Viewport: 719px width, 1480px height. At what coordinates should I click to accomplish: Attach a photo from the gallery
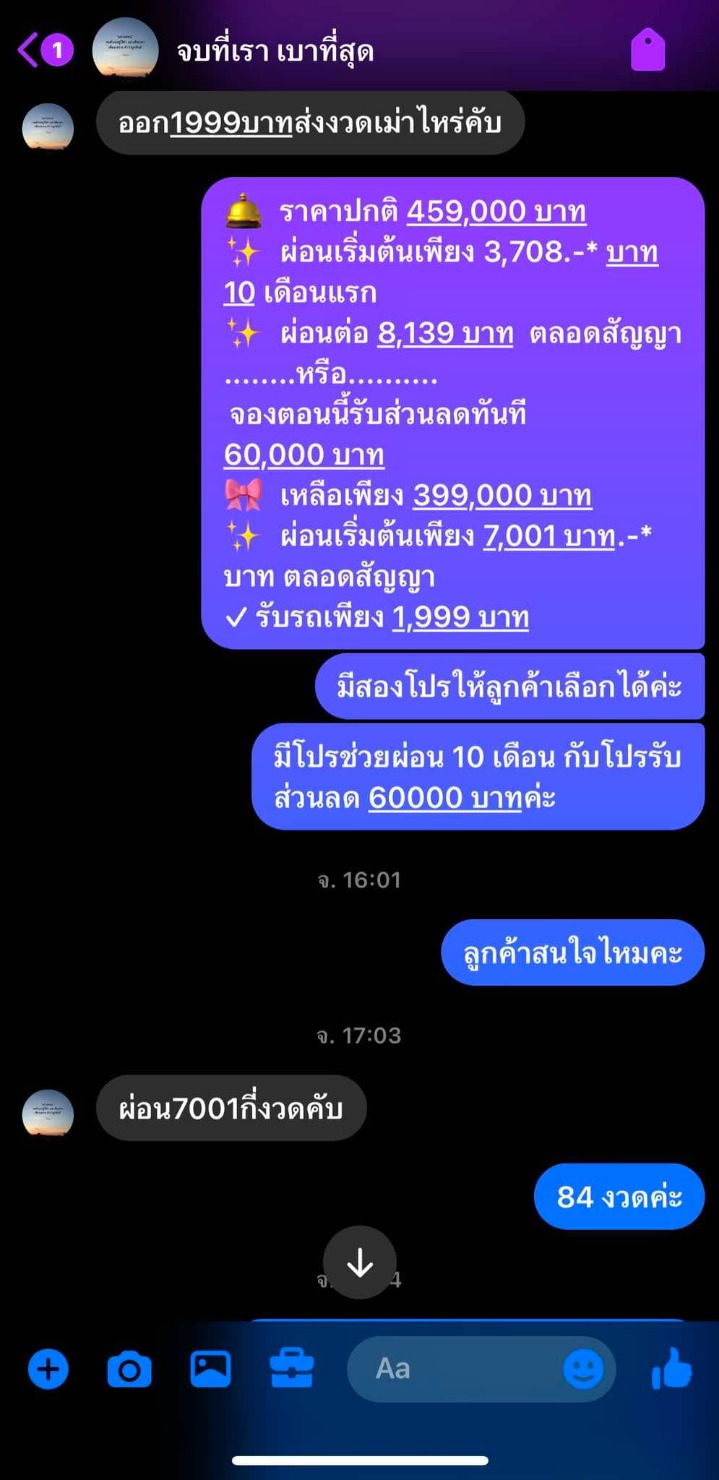click(211, 1368)
